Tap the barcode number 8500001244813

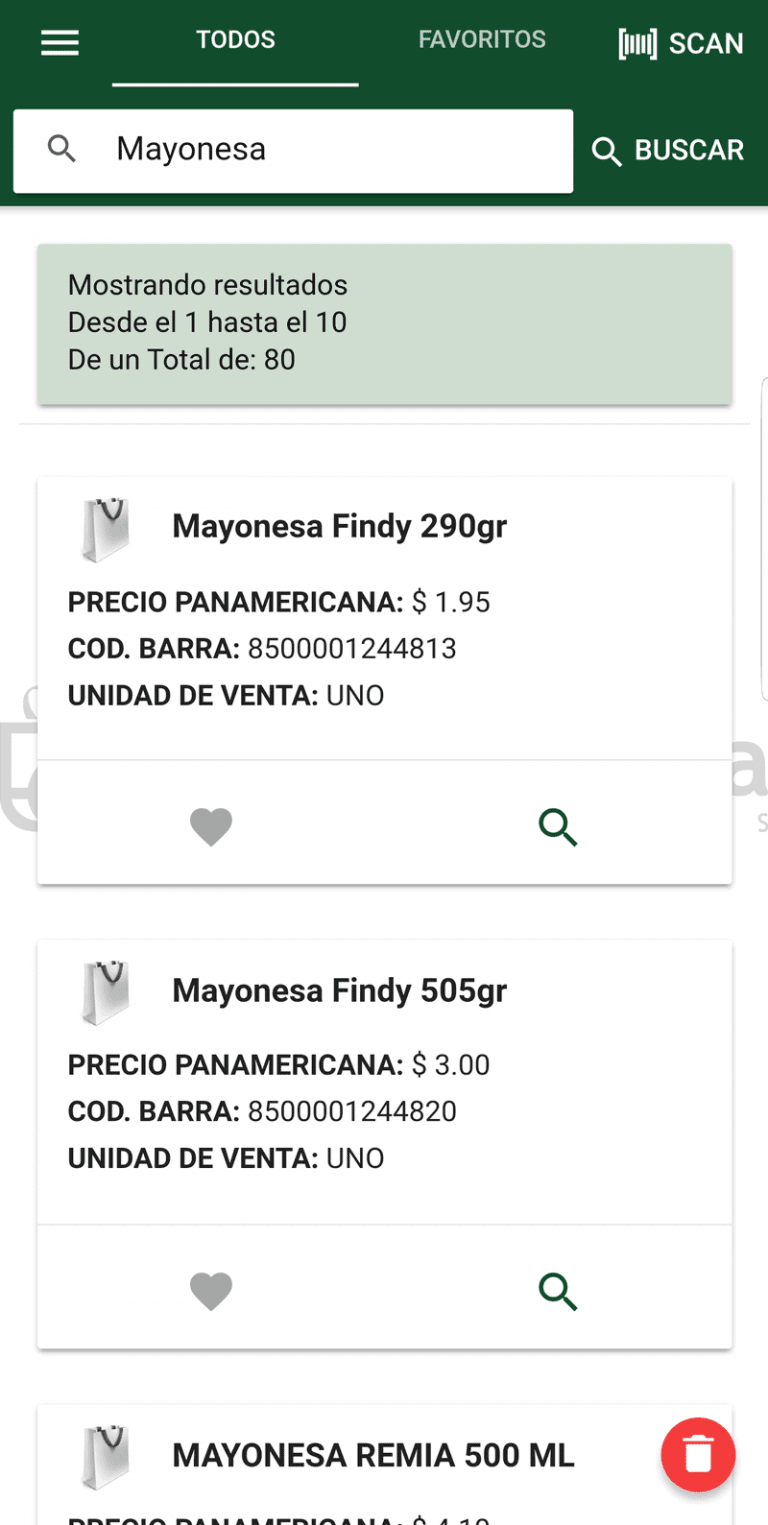351,649
